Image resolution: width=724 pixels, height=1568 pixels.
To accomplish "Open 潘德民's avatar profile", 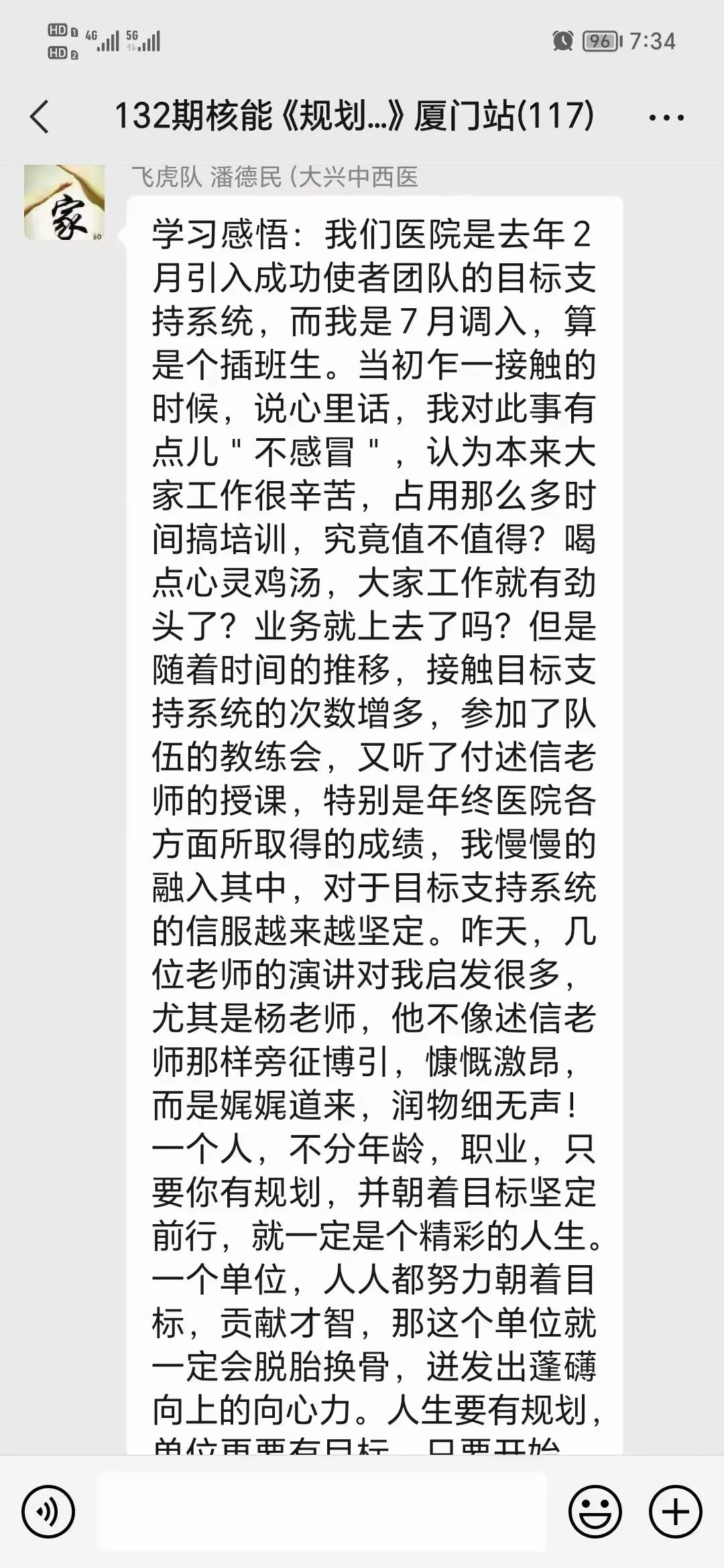I will [x=64, y=202].
